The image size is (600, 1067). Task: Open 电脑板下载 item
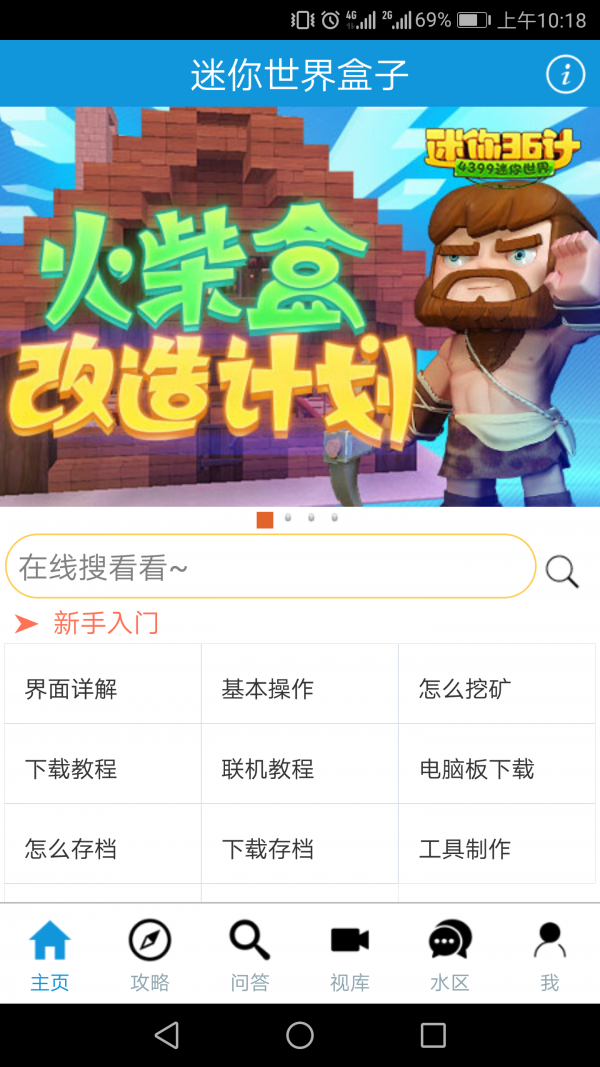click(497, 768)
